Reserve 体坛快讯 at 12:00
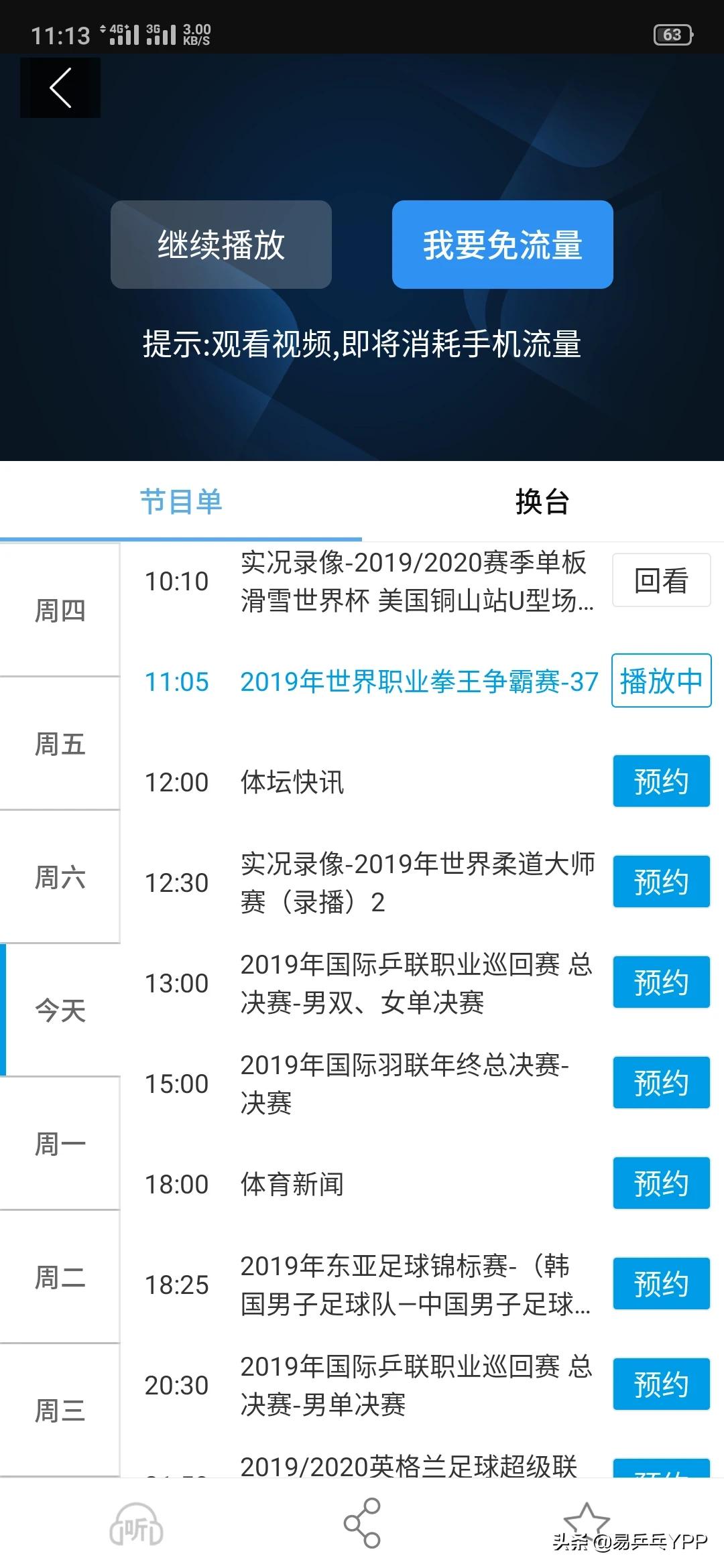The width and height of the screenshot is (724, 1568). point(661,781)
